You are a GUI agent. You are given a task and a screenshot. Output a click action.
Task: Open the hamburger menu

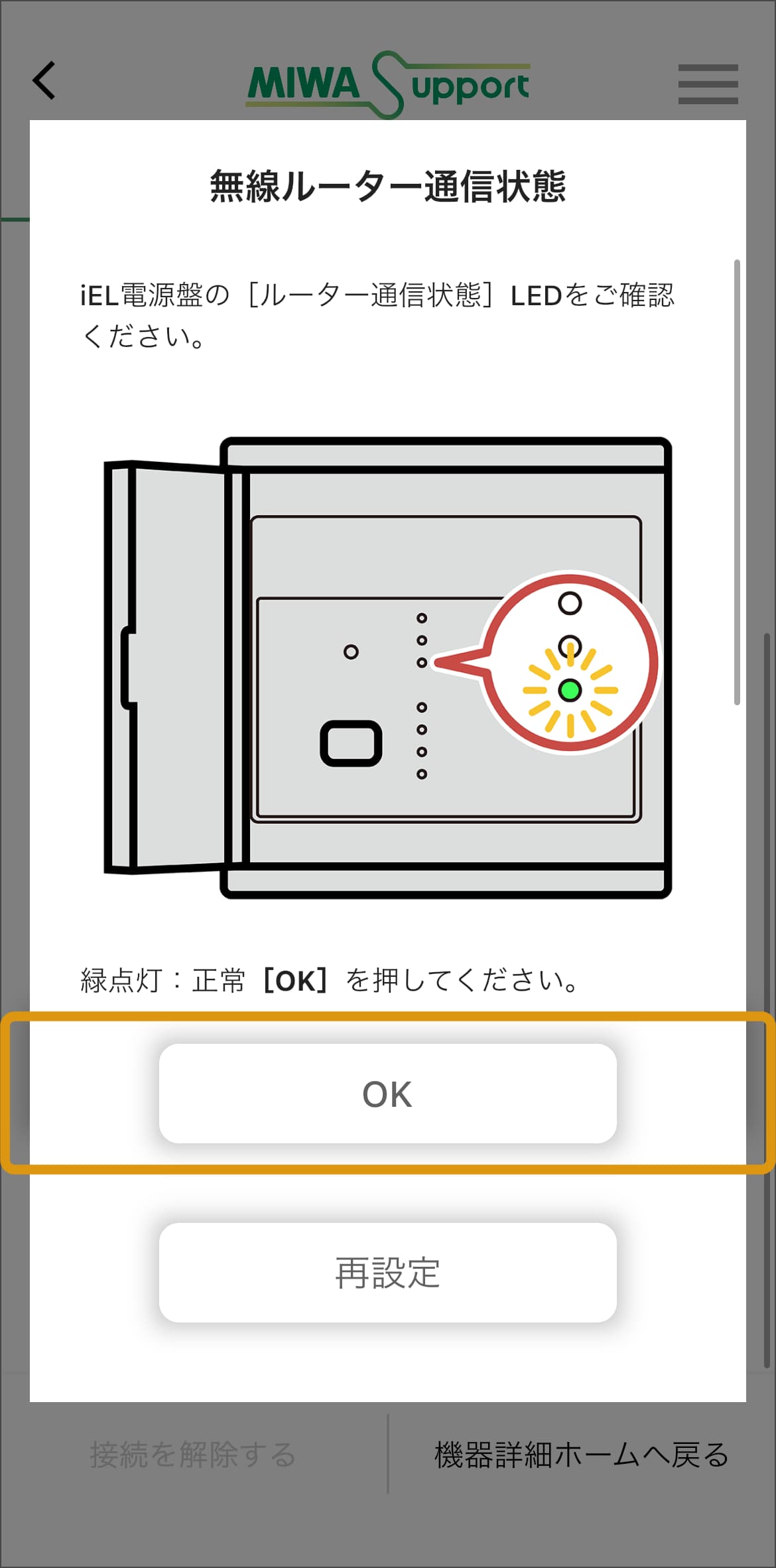click(x=708, y=84)
